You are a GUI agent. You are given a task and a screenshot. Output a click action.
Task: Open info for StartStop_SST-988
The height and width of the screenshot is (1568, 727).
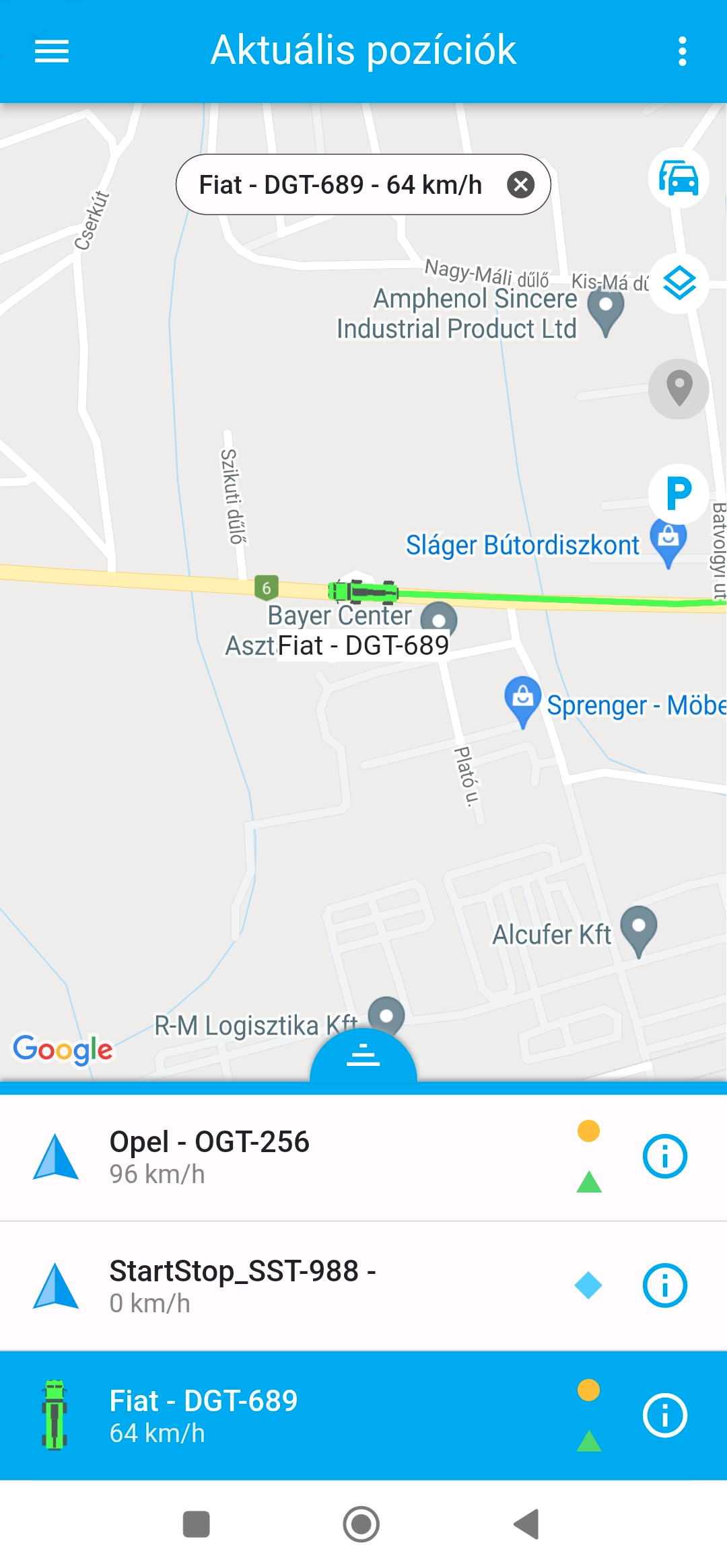tap(664, 1286)
